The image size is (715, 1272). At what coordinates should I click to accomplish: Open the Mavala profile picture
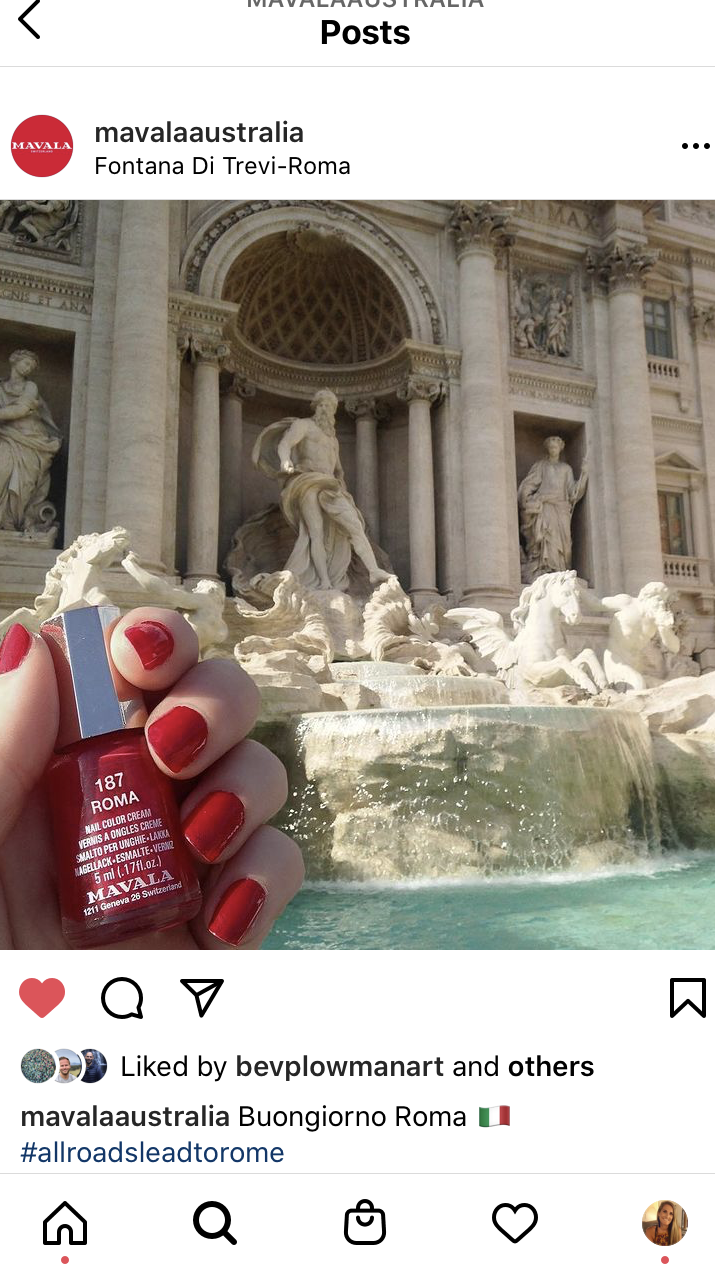click(42, 146)
